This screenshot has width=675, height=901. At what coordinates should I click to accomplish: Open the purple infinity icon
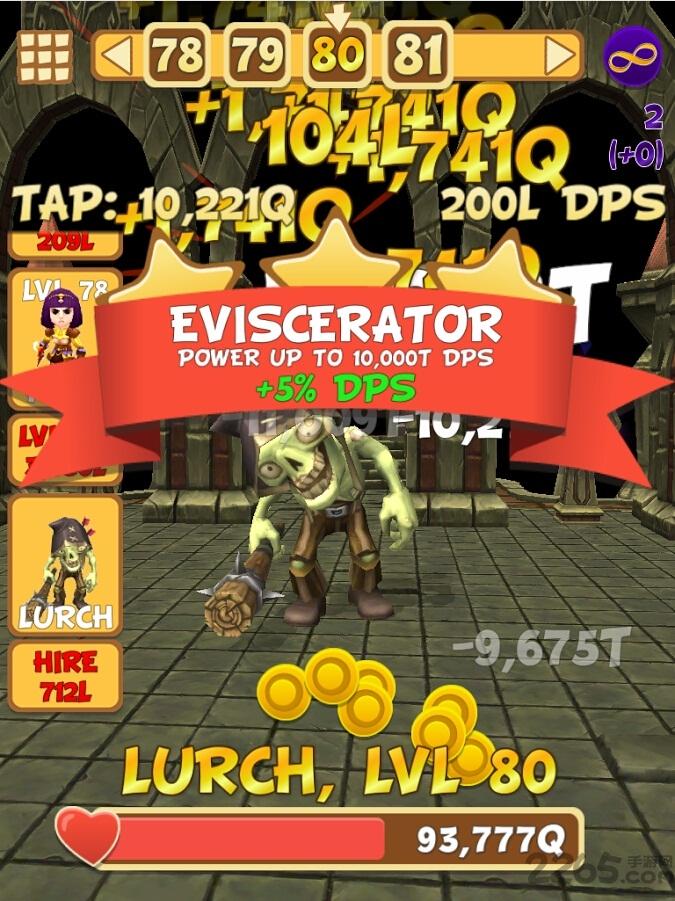click(x=632, y=56)
